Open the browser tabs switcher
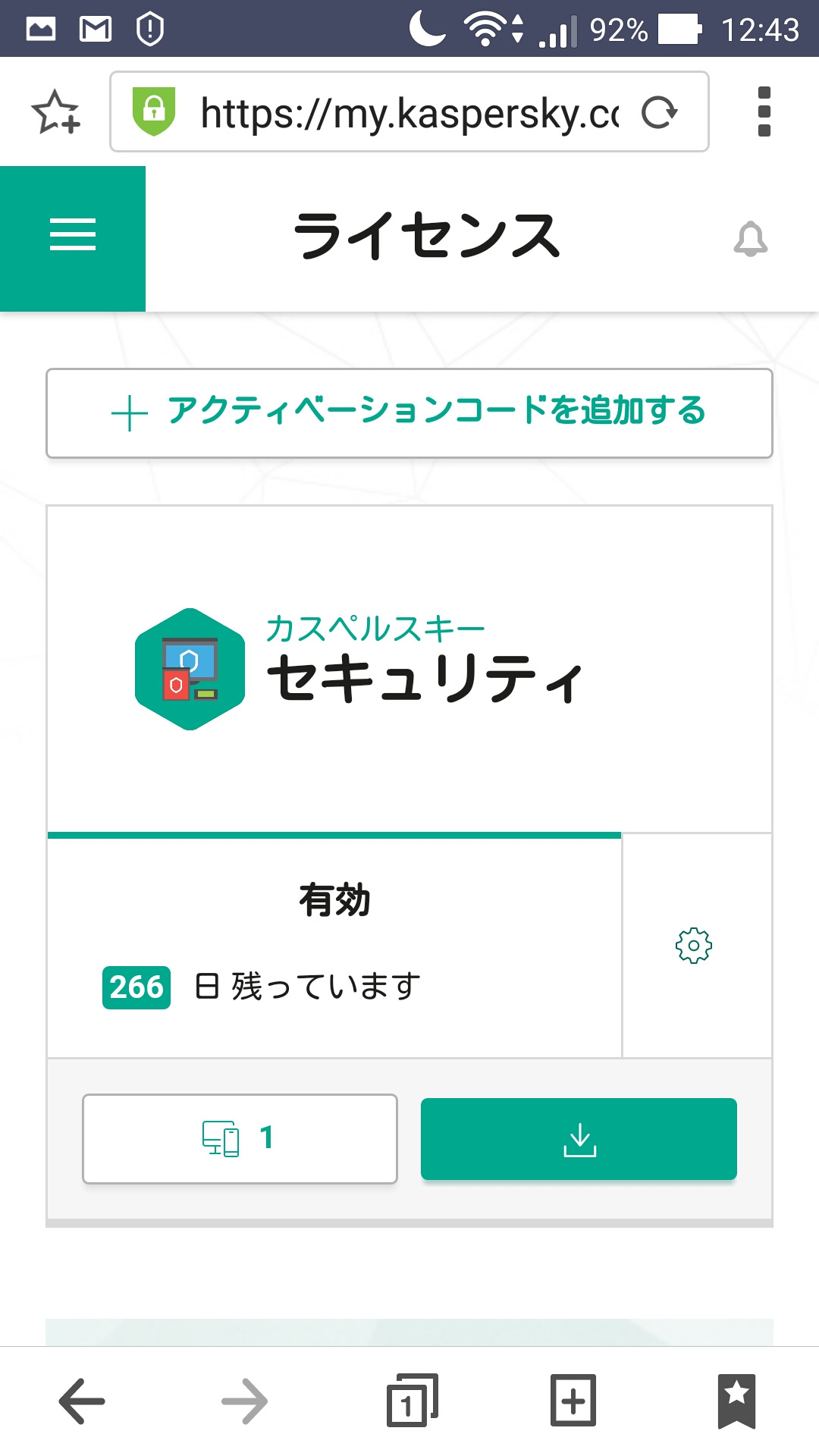The image size is (819, 1456). tap(411, 1401)
